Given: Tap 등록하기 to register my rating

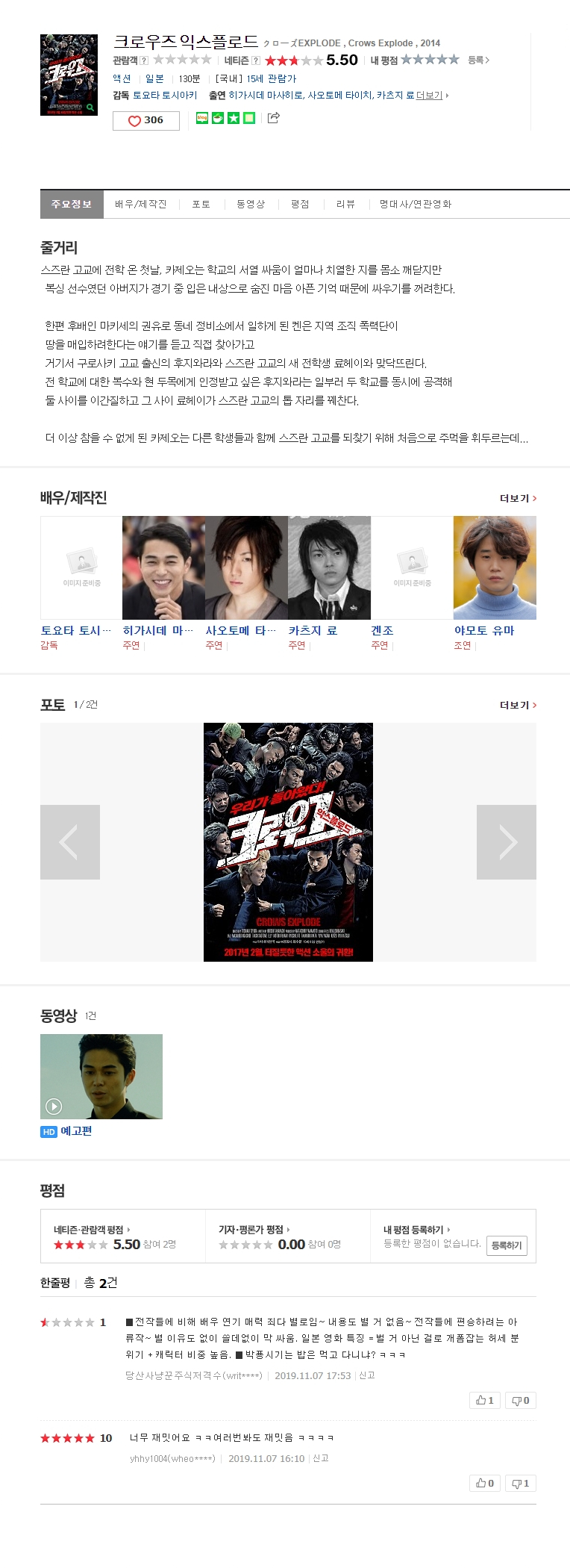Looking at the screenshot, I should click(x=507, y=1245).
